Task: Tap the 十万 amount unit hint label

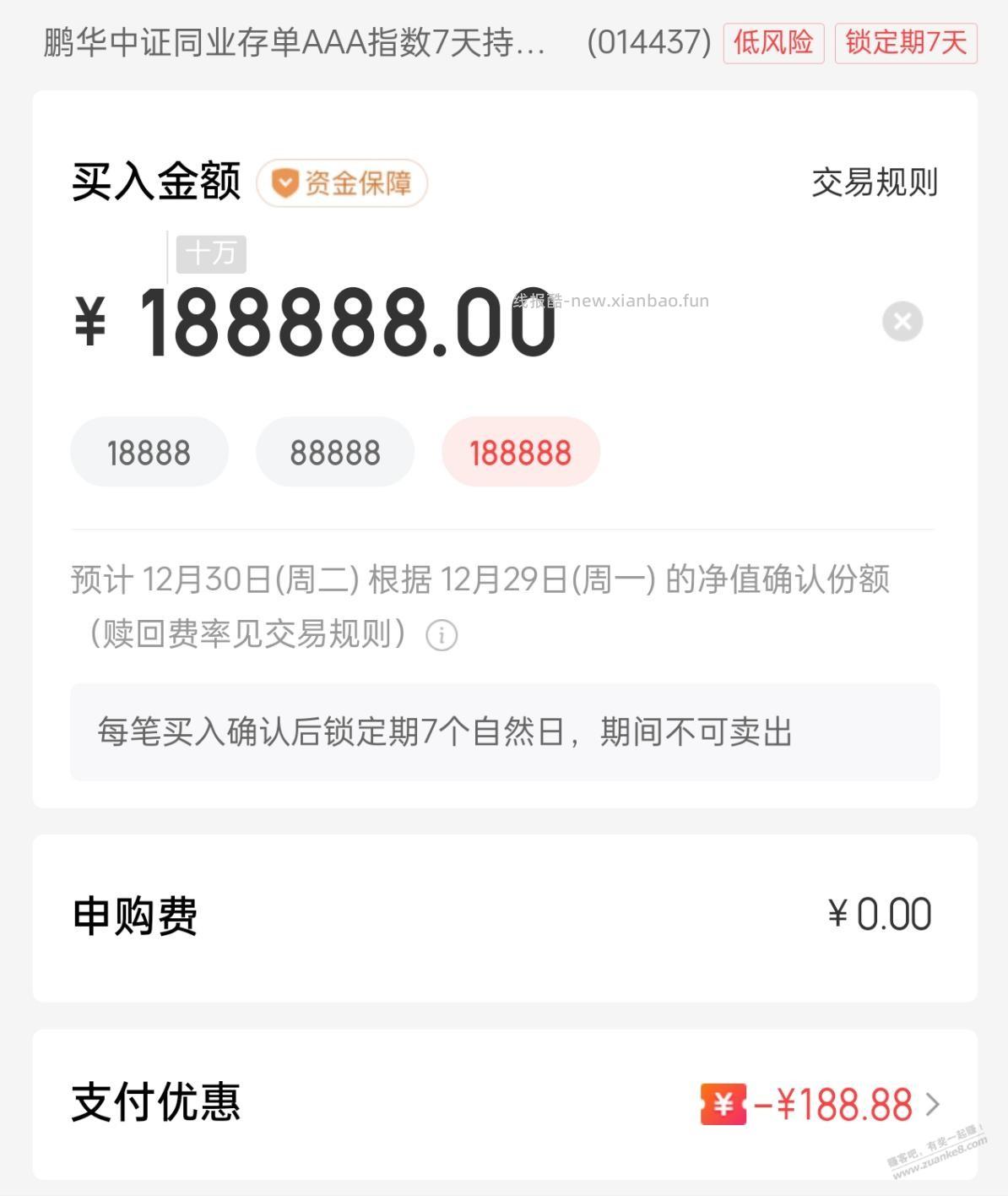Action: (210, 253)
